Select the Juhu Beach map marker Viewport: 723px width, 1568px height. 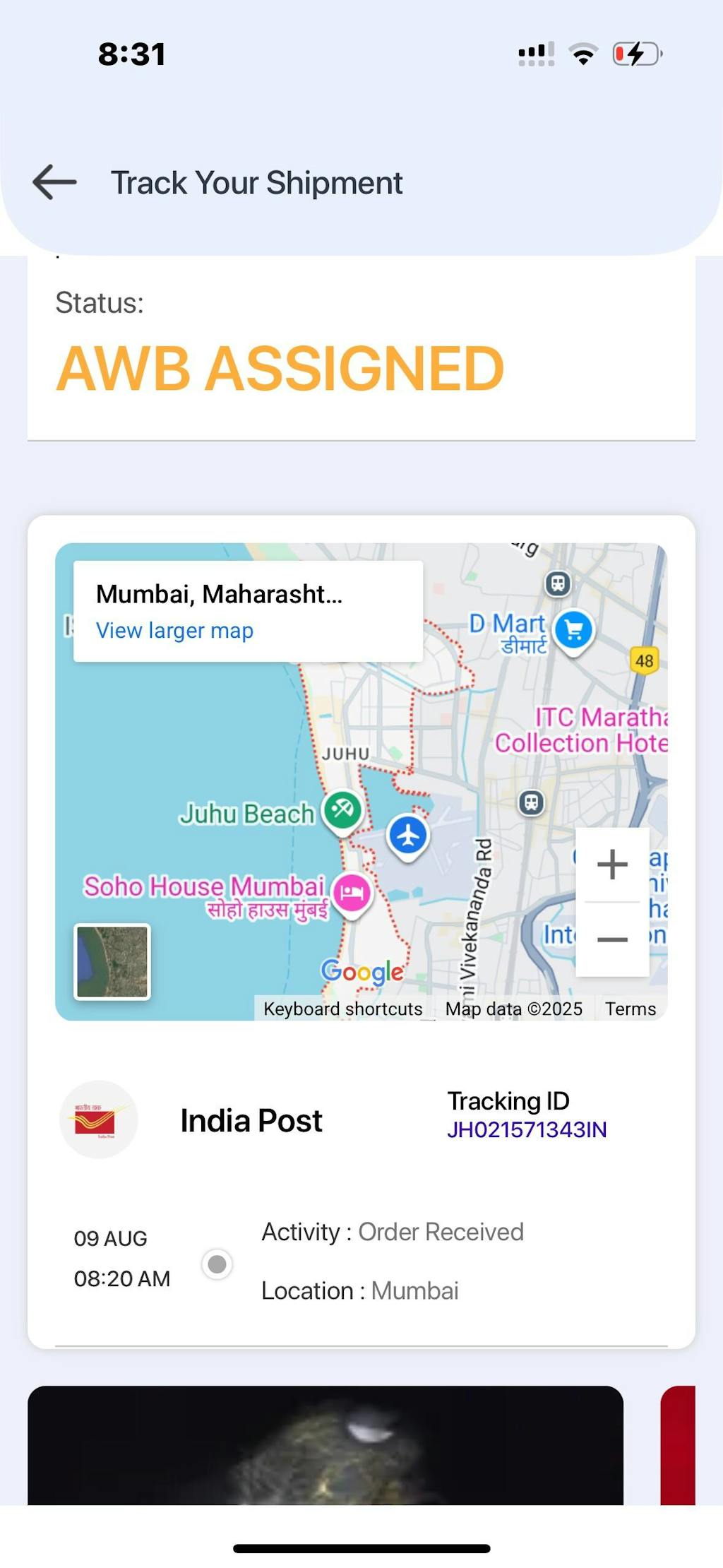pos(343,809)
